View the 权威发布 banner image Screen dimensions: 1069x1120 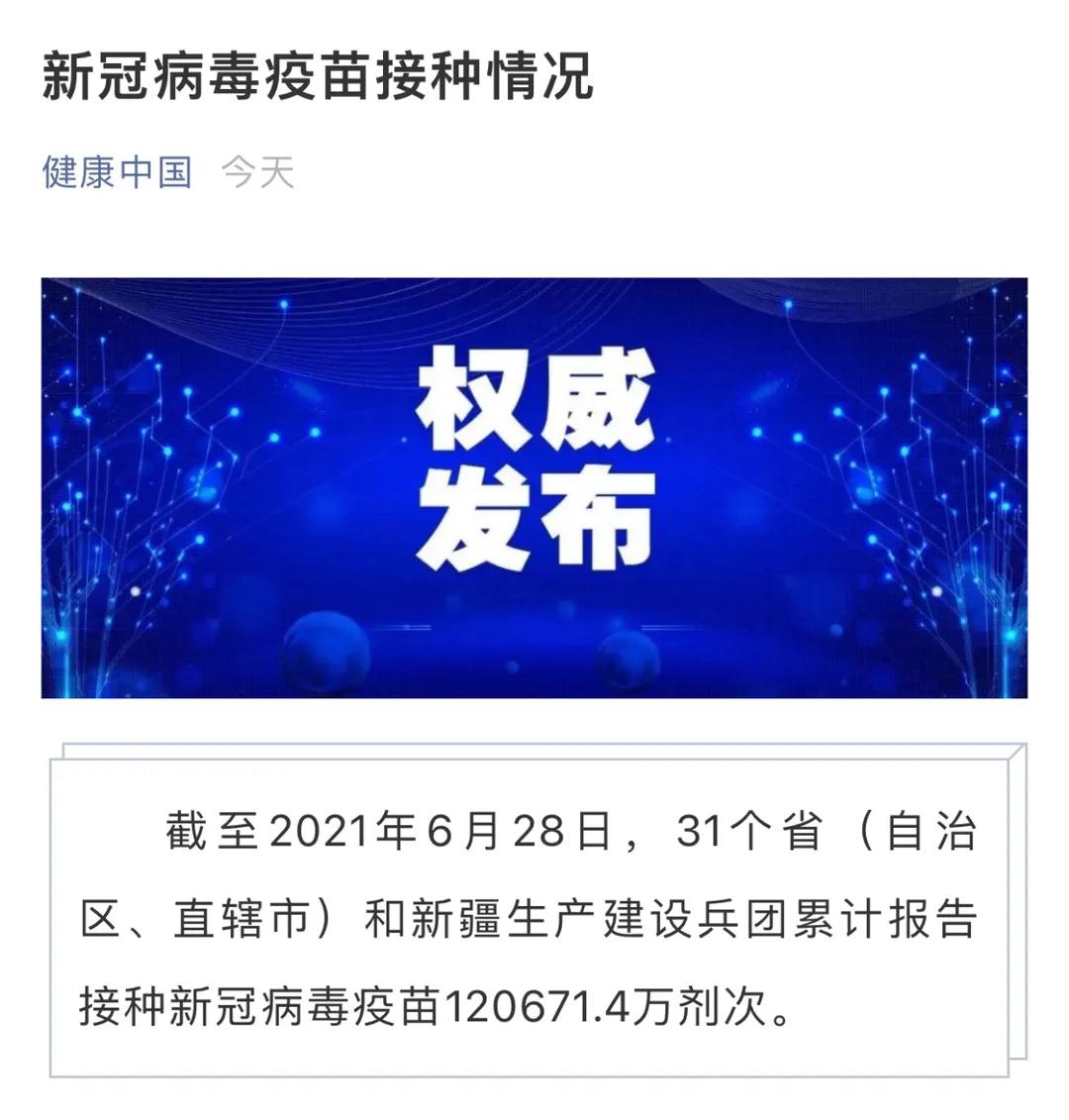click(534, 487)
